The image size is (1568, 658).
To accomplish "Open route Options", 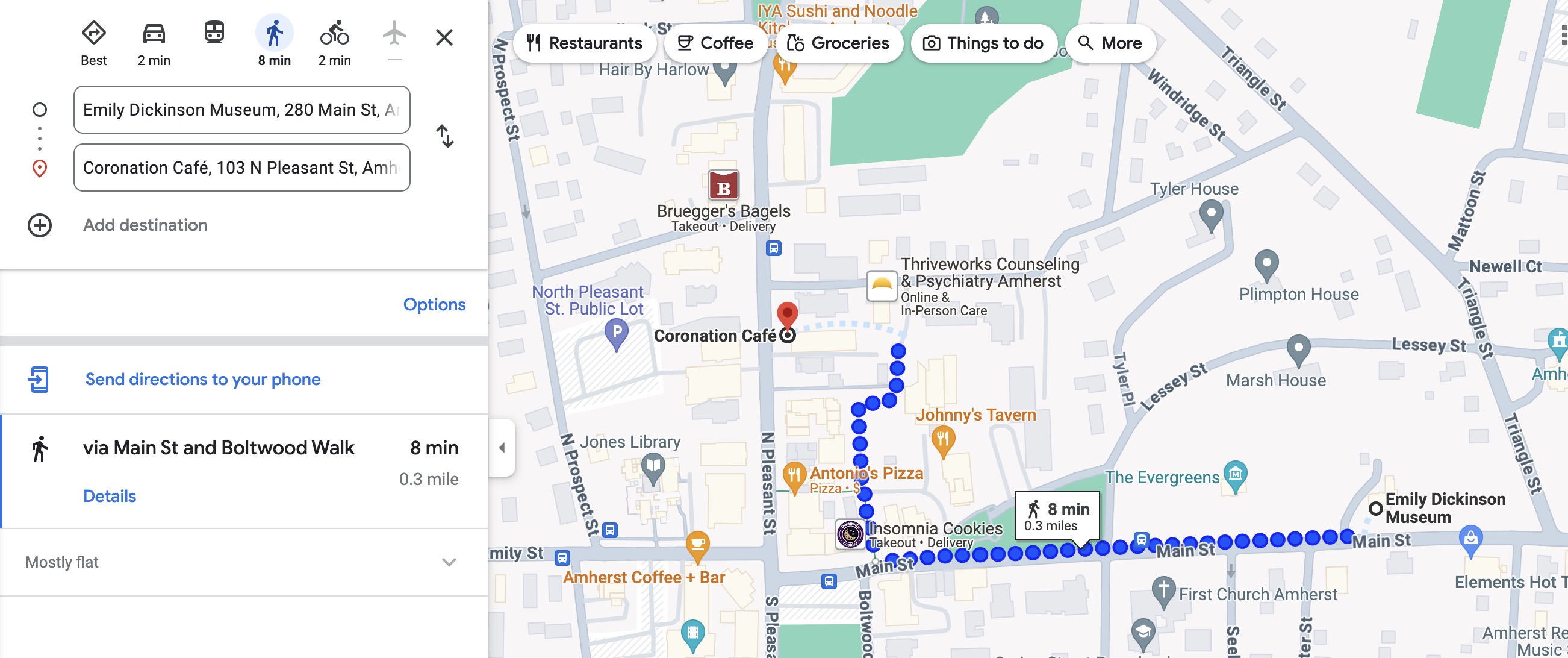I will 434,304.
